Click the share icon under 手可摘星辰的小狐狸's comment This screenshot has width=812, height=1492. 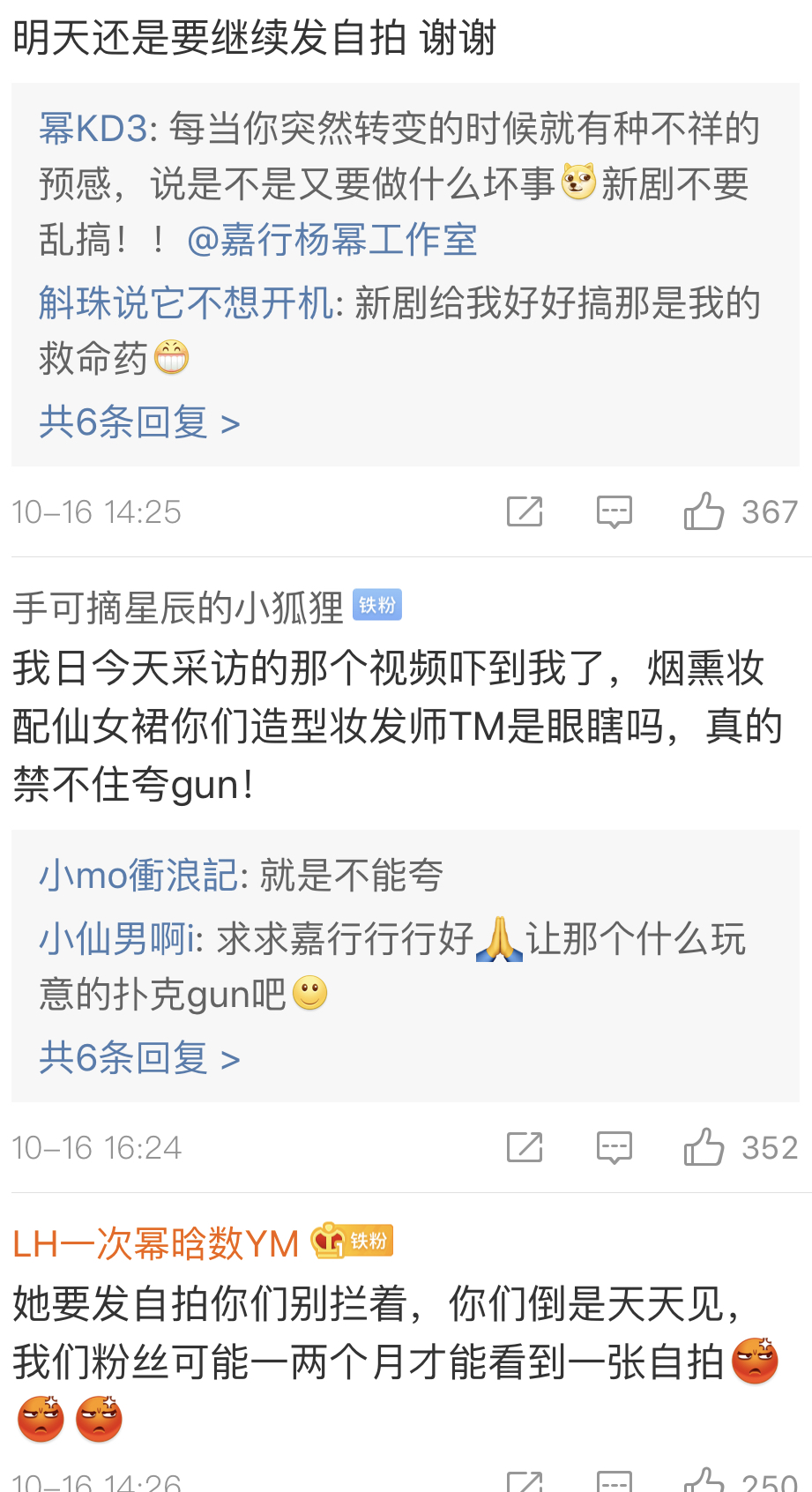point(526,1147)
